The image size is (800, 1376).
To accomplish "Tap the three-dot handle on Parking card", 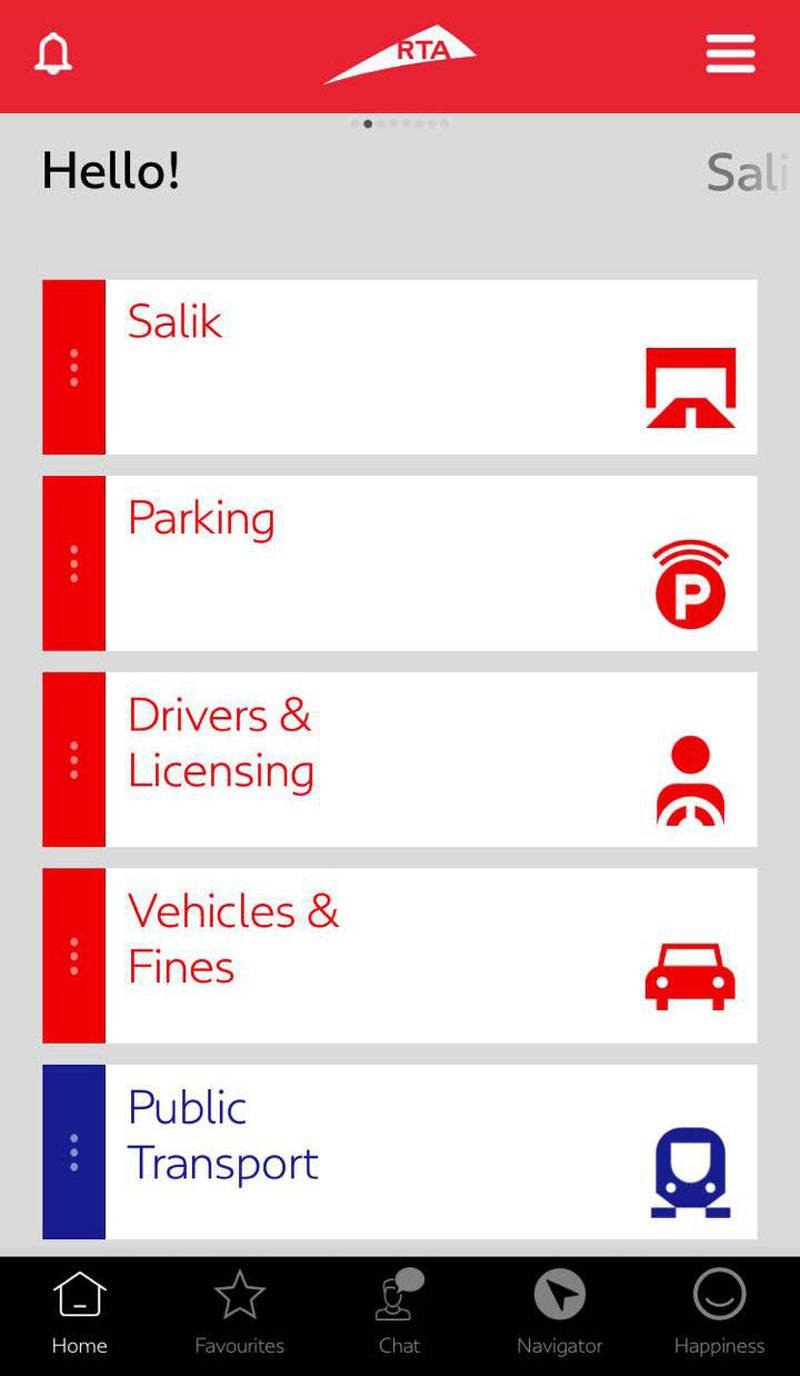I will click(x=74, y=563).
